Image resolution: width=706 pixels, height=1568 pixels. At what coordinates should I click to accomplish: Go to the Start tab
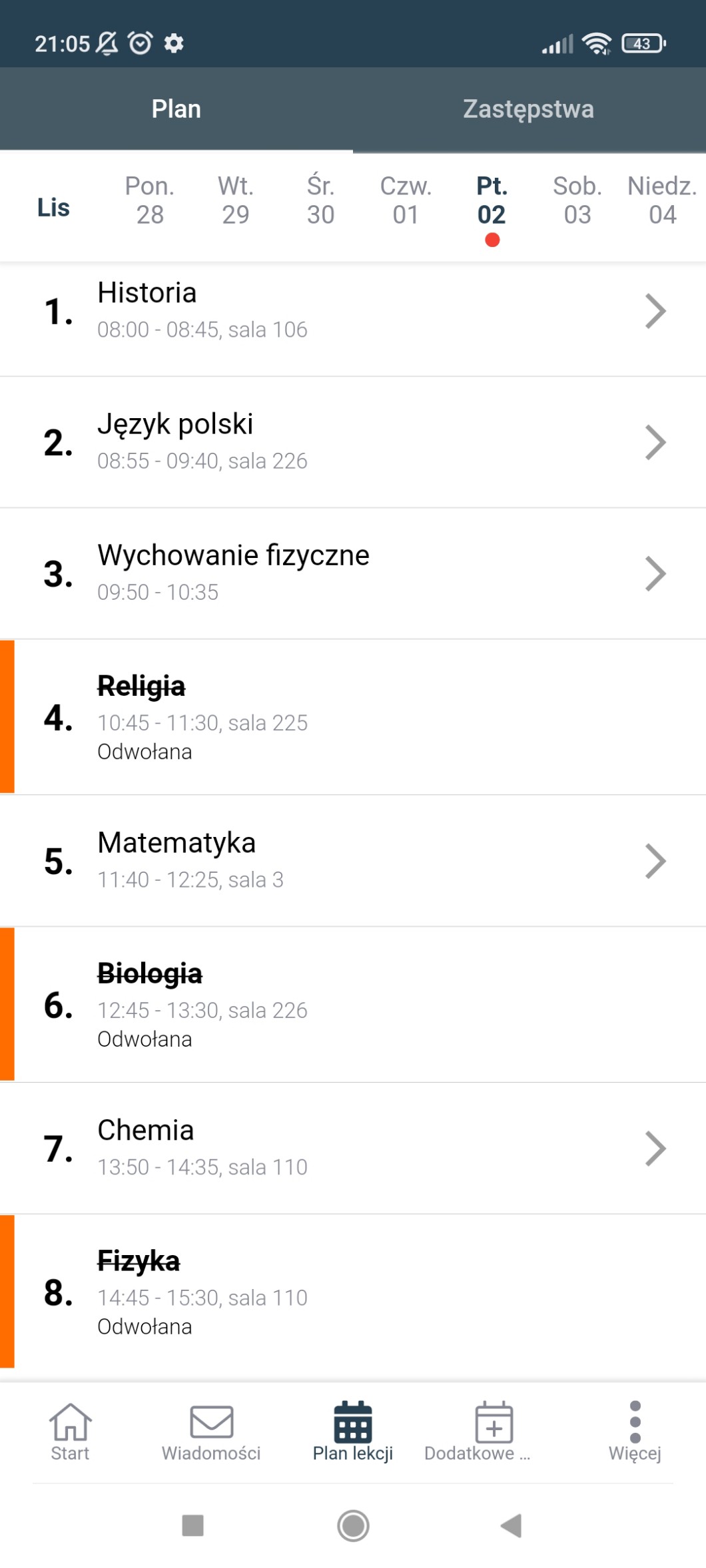70,1432
